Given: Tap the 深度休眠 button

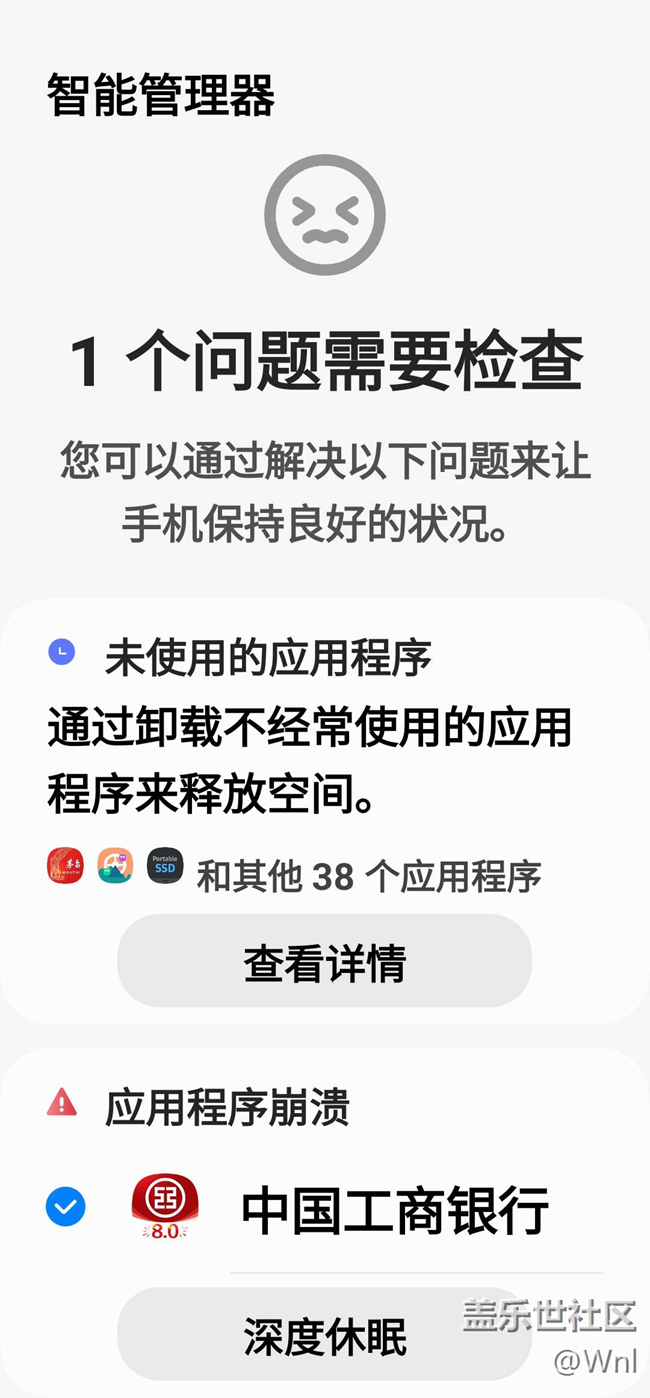Looking at the screenshot, I should pyautogui.click(x=324, y=1335).
